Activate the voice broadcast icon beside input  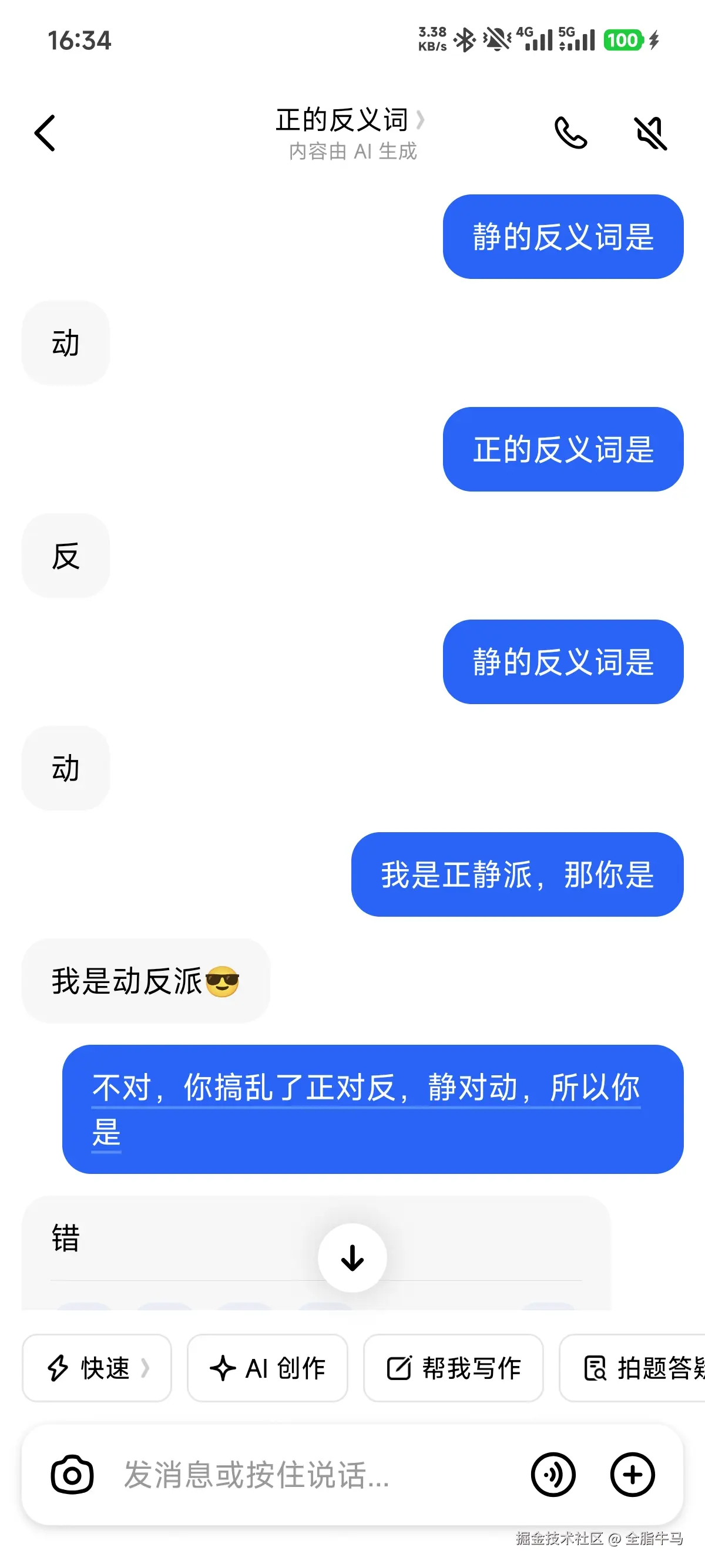[x=553, y=1474]
